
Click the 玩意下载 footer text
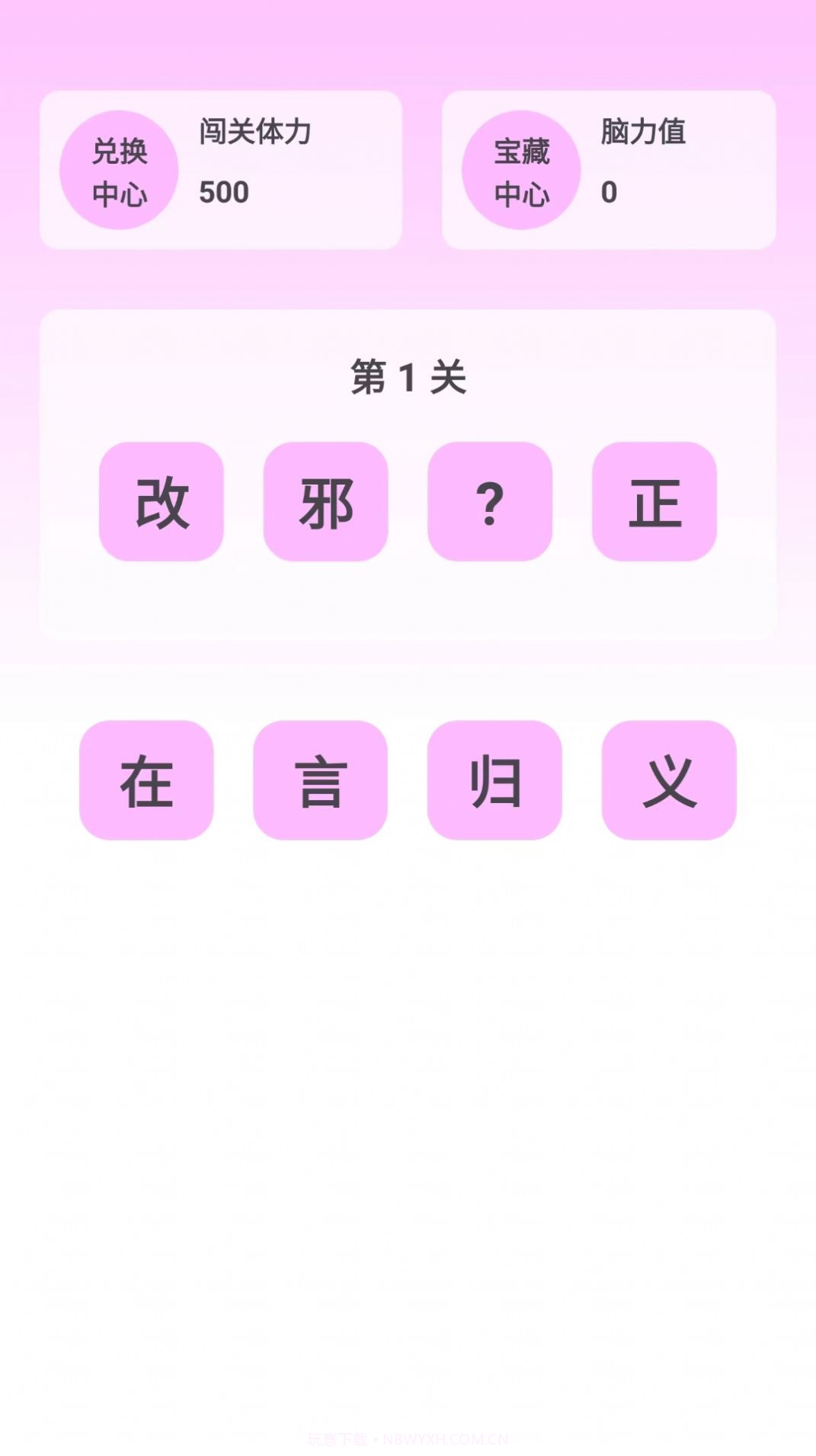pyautogui.click(x=338, y=1434)
